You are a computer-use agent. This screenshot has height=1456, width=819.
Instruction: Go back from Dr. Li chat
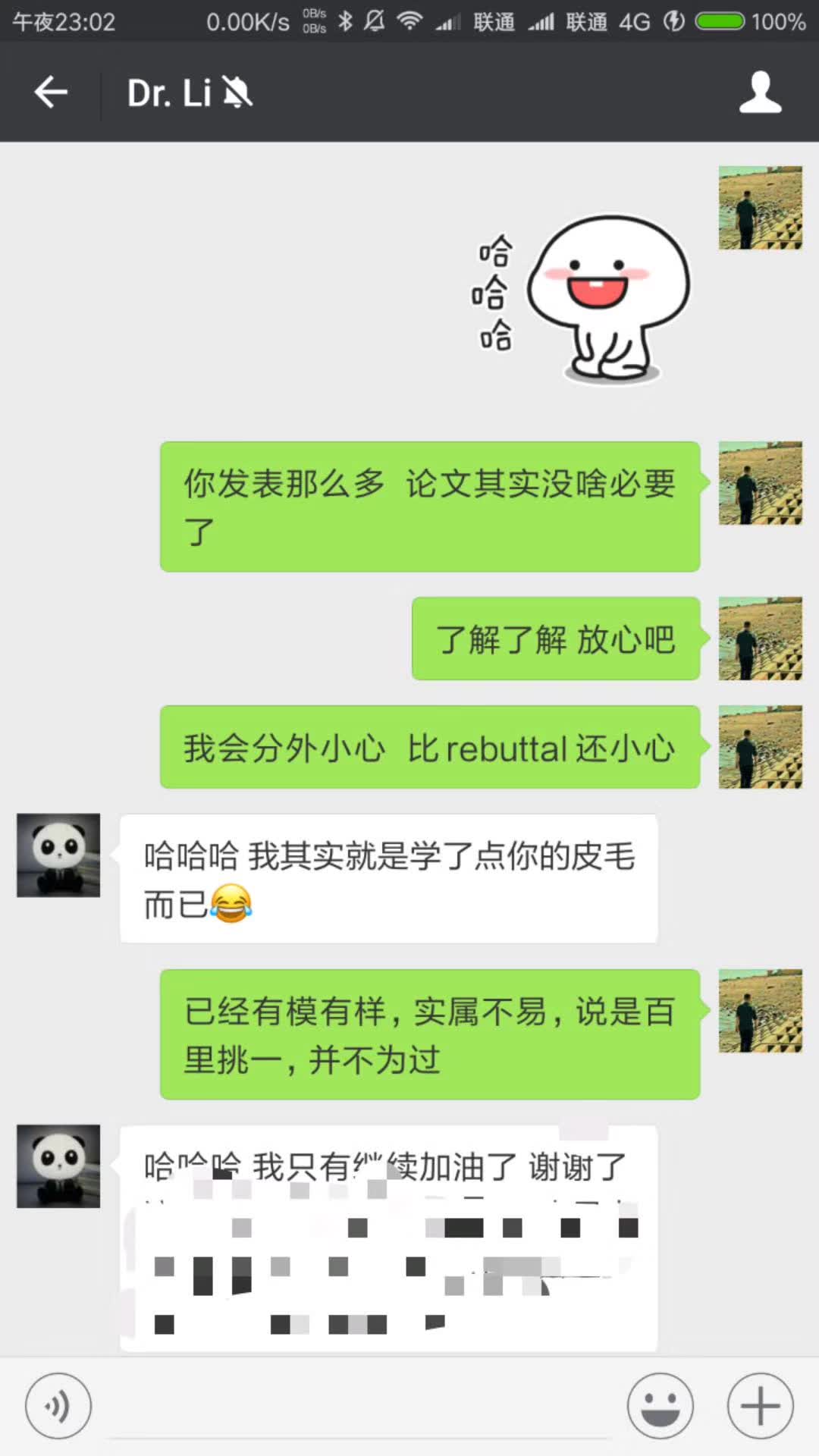[51, 93]
